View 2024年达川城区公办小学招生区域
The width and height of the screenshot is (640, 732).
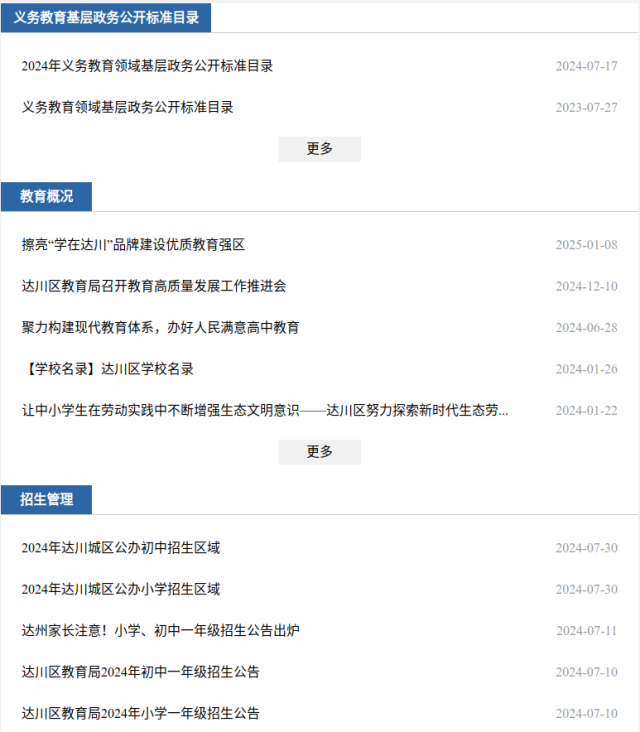[x=120, y=589]
